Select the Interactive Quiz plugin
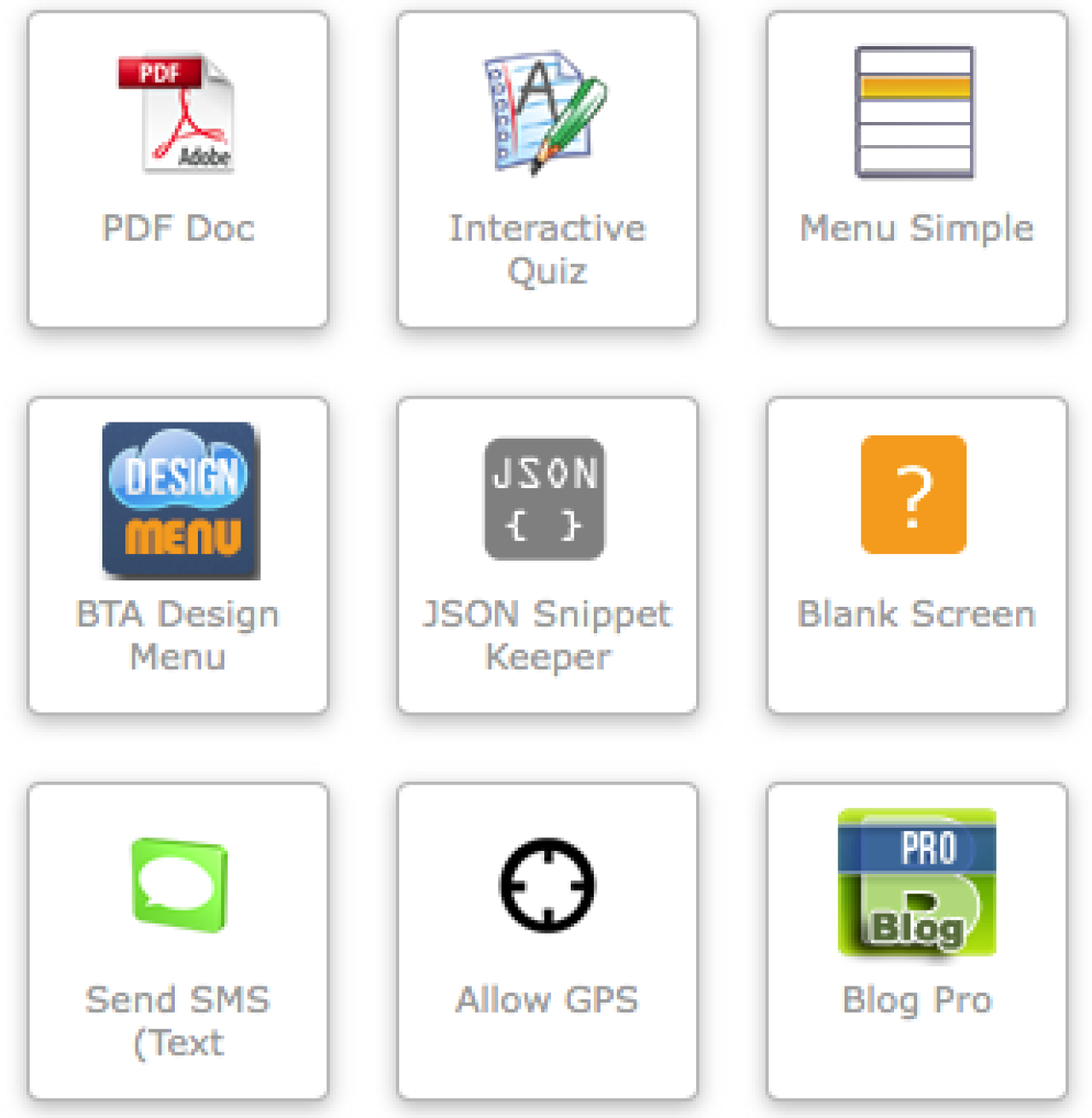The width and height of the screenshot is (1092, 1118). [547, 169]
